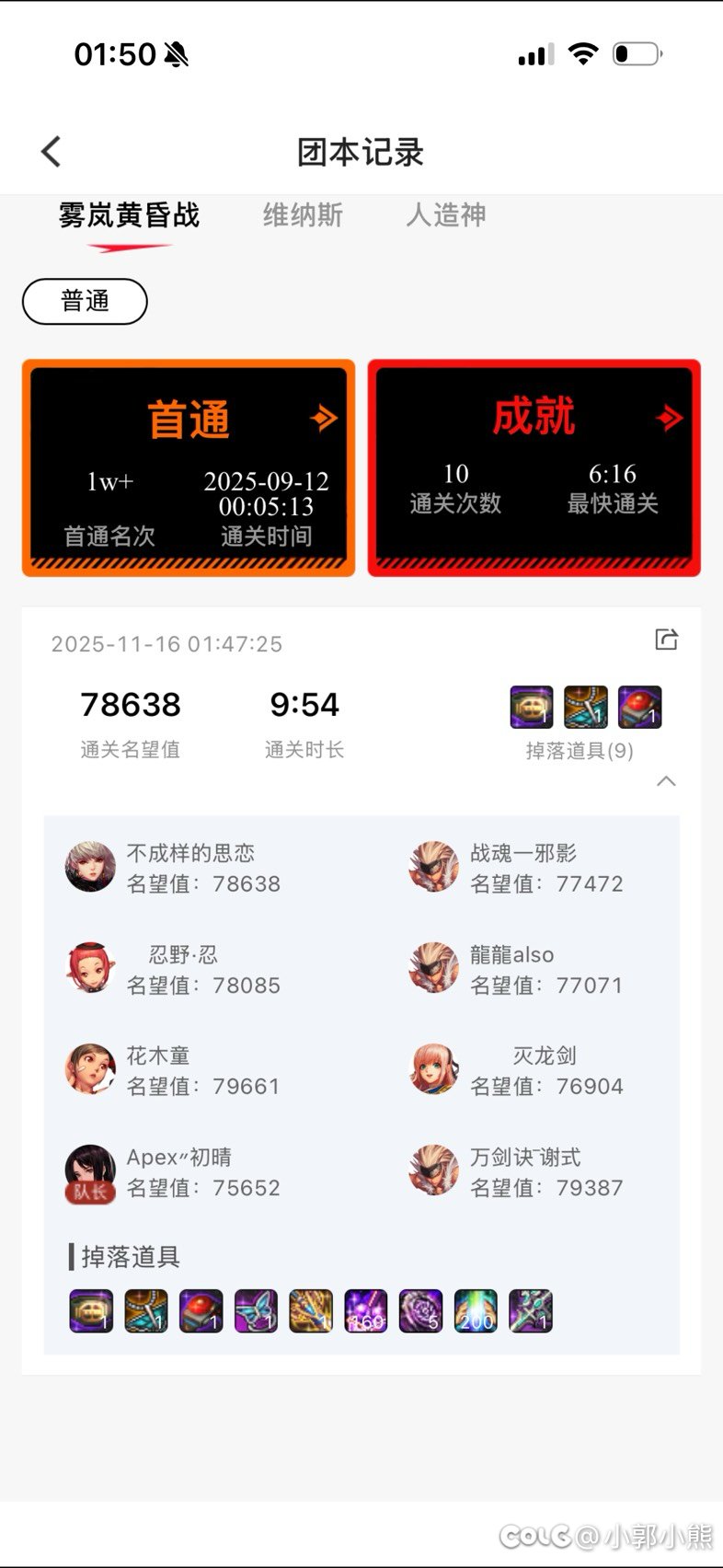
Task: Tap the back arrow to exit 团本记录
Action: click(x=51, y=151)
